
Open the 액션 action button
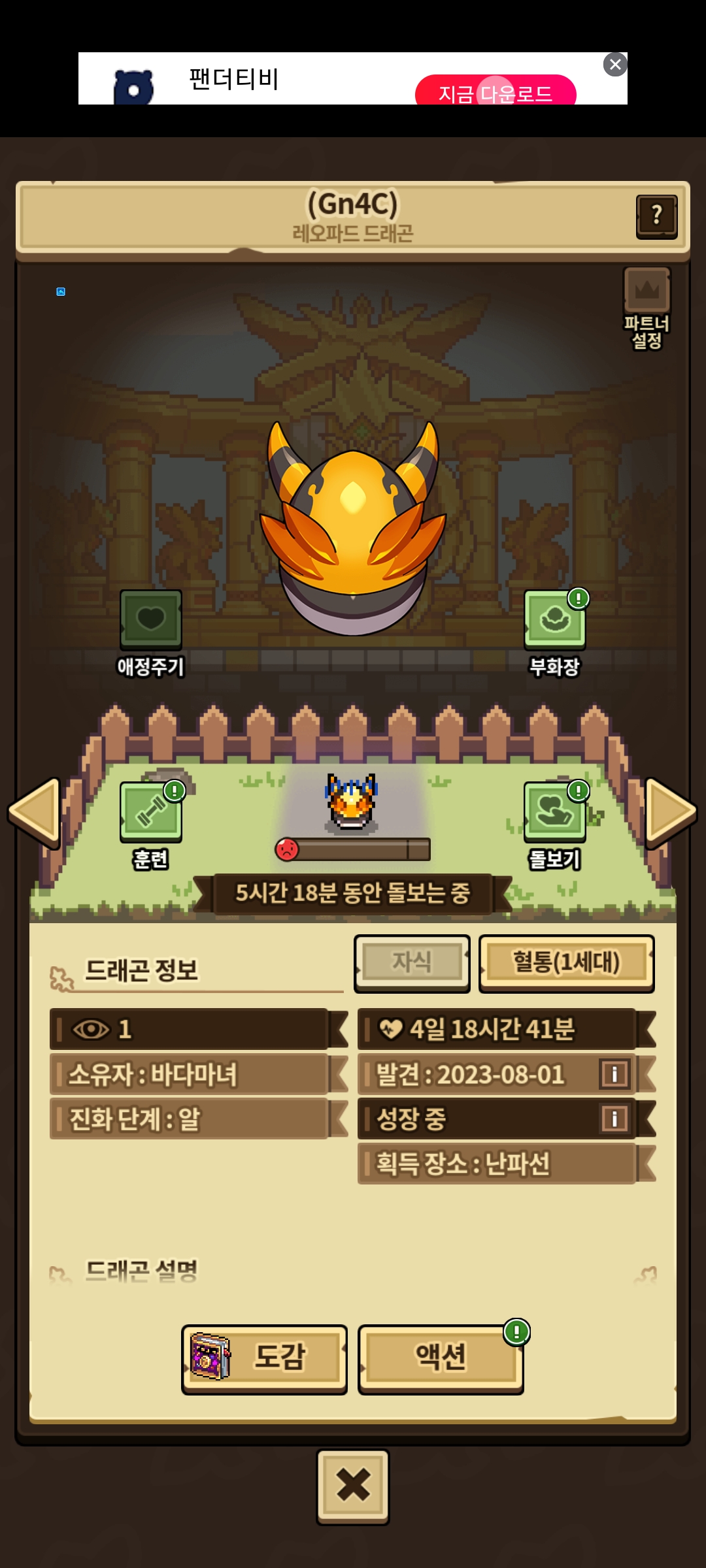pyautogui.click(x=441, y=1358)
